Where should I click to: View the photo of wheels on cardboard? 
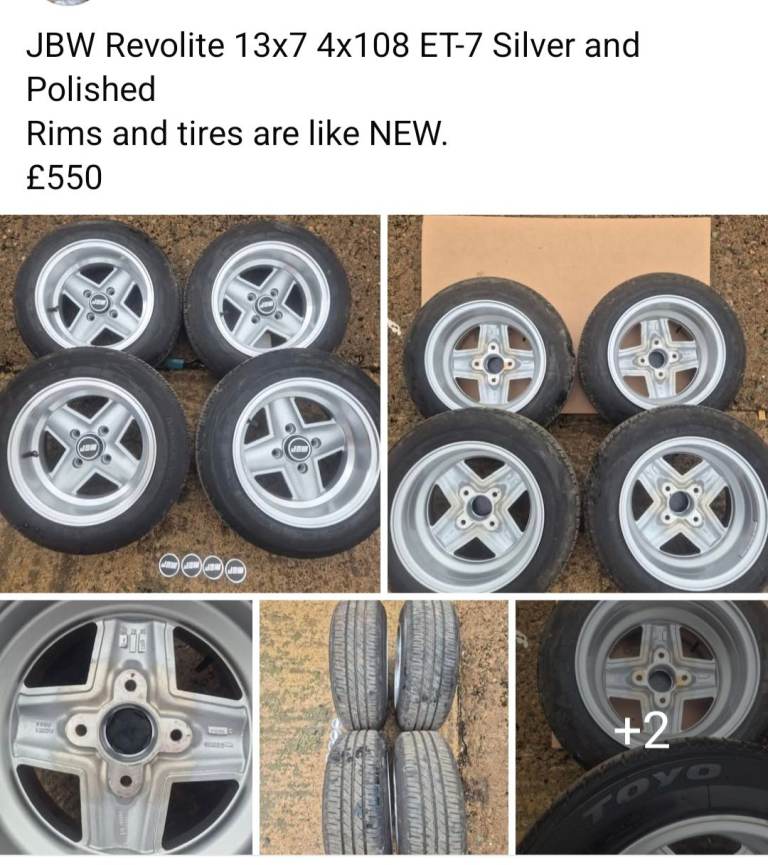(578, 403)
